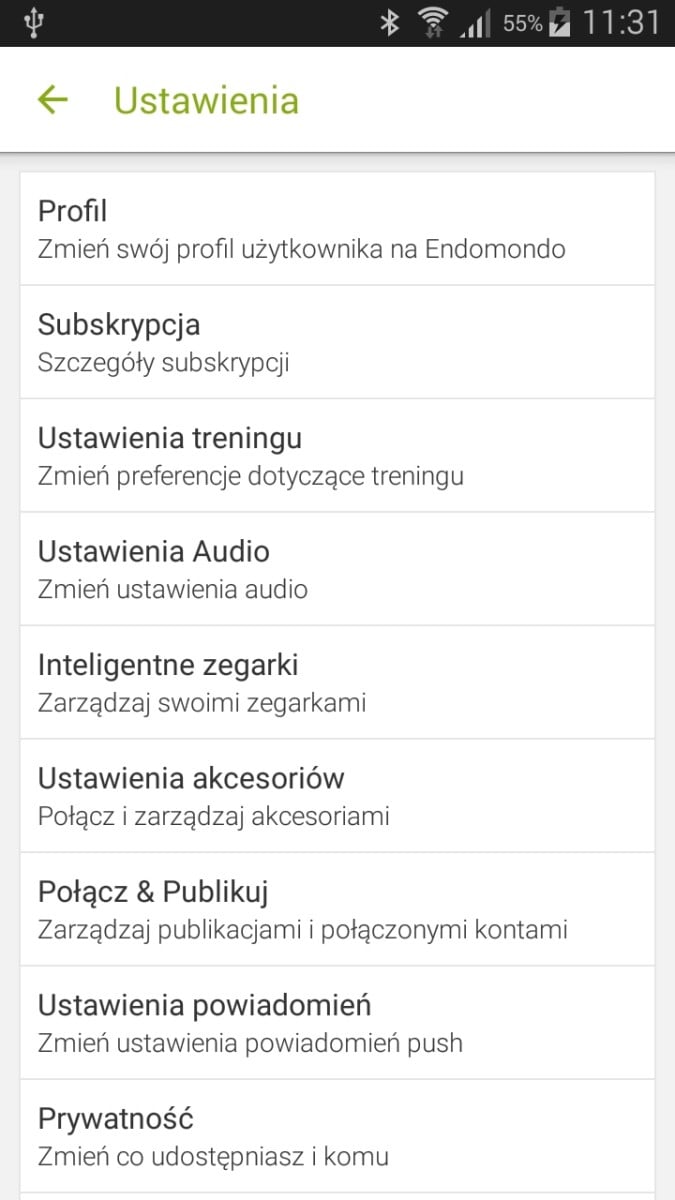Open Subskrypcja details

pyautogui.click(x=337, y=342)
